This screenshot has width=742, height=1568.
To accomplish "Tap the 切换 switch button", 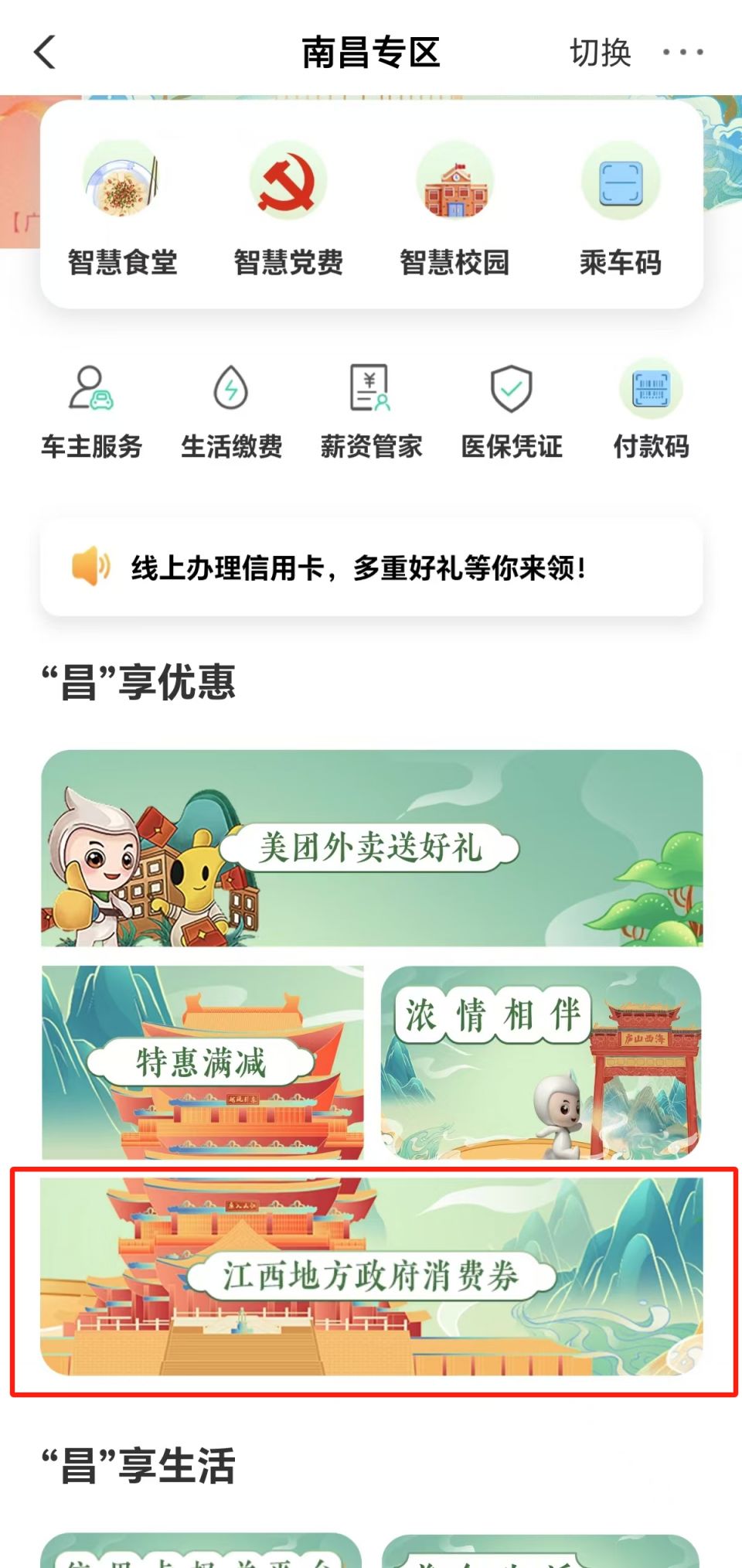I will (x=601, y=53).
